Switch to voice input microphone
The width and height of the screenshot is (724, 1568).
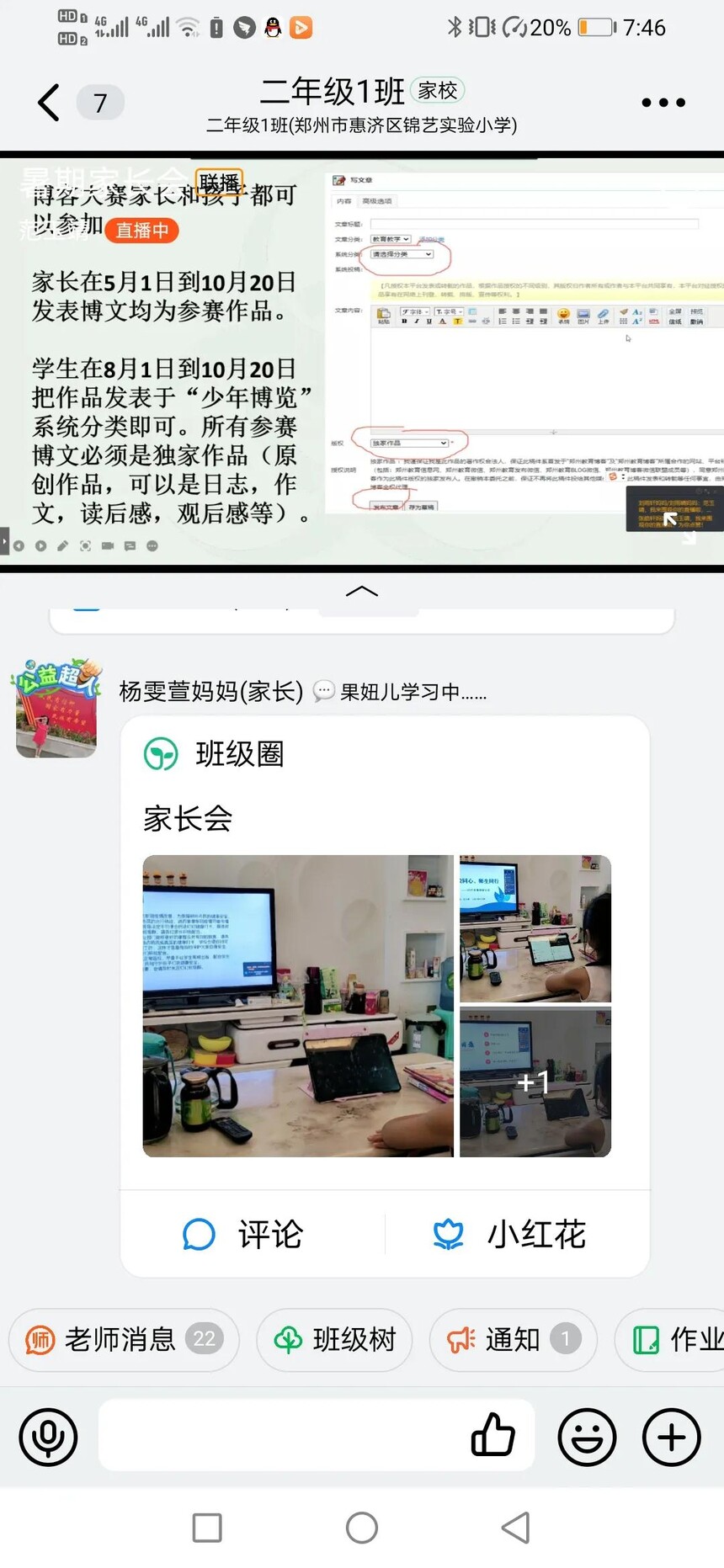point(49,1437)
